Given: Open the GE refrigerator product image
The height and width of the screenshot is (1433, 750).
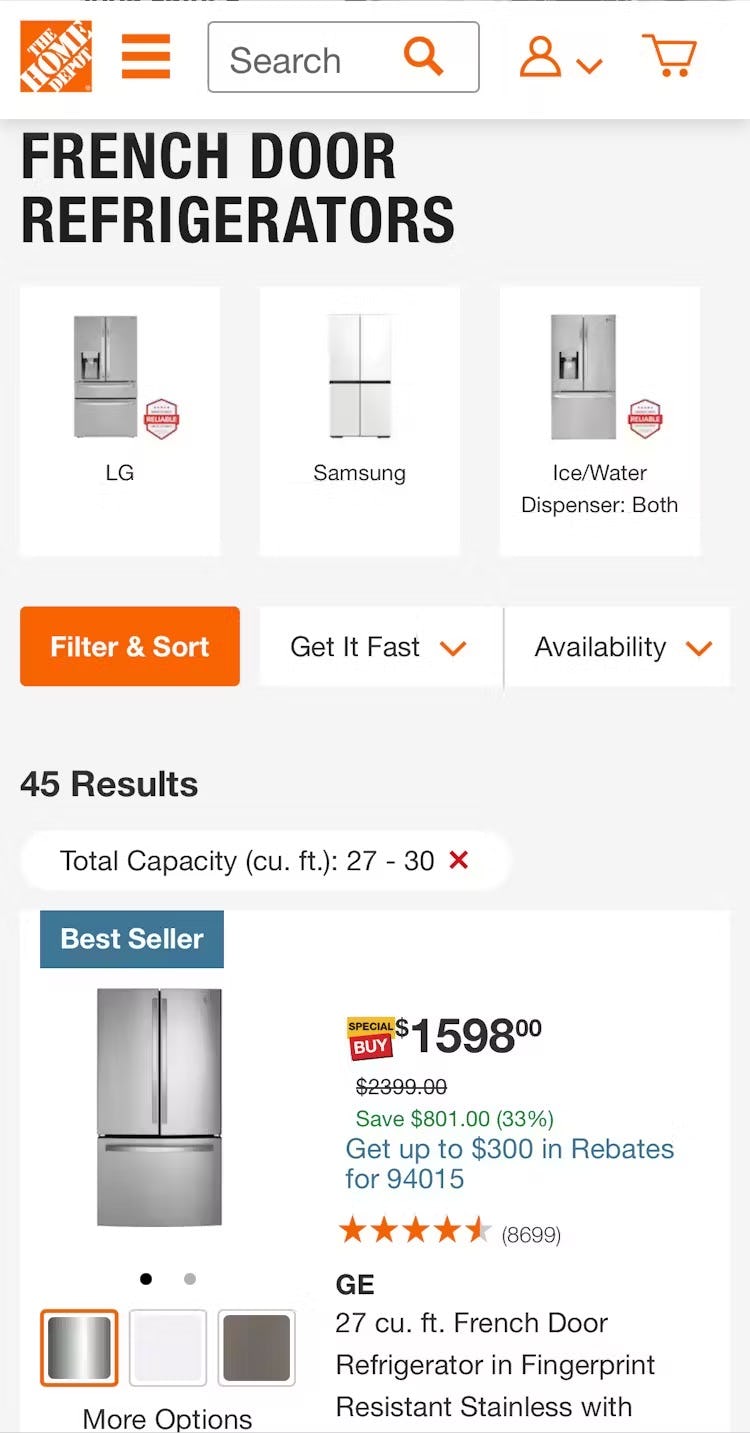Looking at the screenshot, I should point(159,1107).
